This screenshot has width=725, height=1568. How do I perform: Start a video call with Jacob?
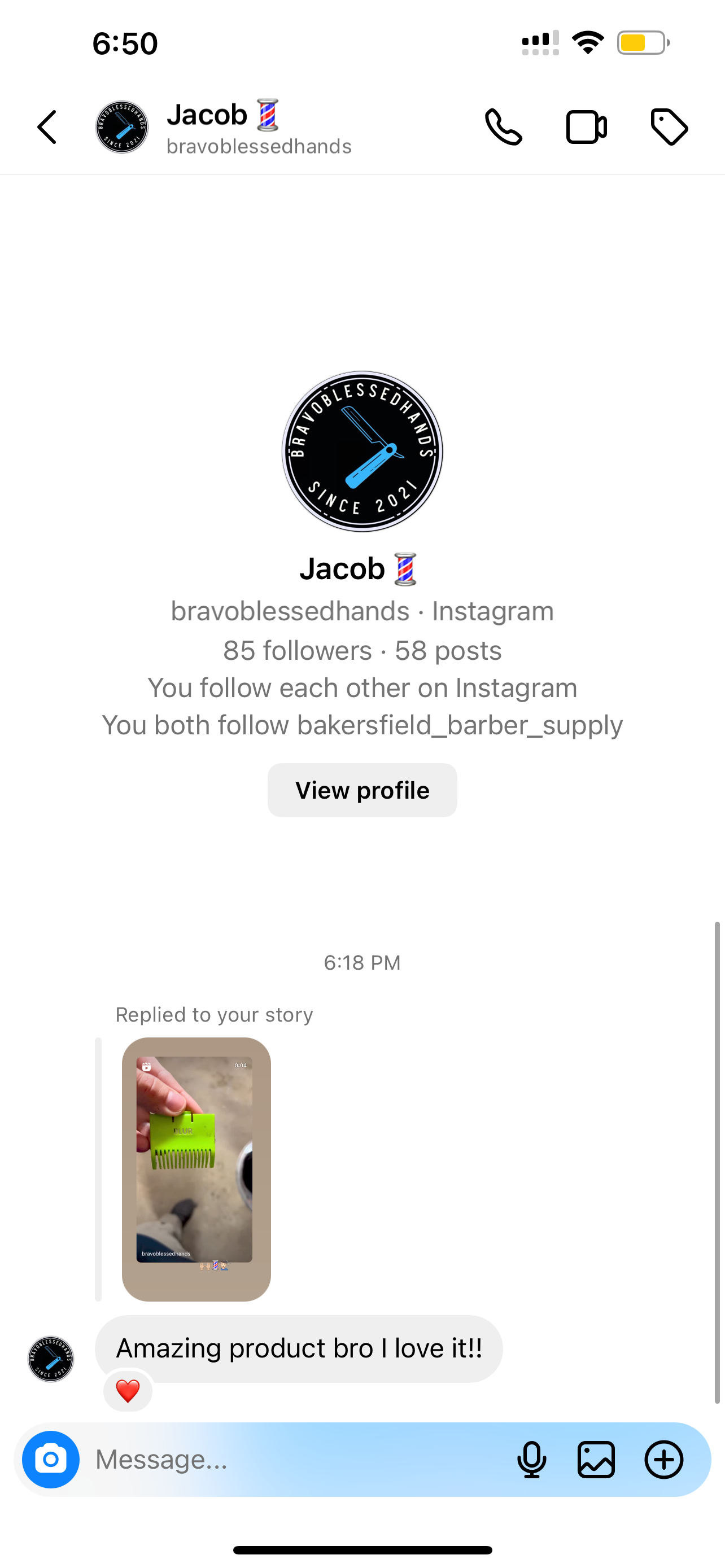click(x=586, y=127)
